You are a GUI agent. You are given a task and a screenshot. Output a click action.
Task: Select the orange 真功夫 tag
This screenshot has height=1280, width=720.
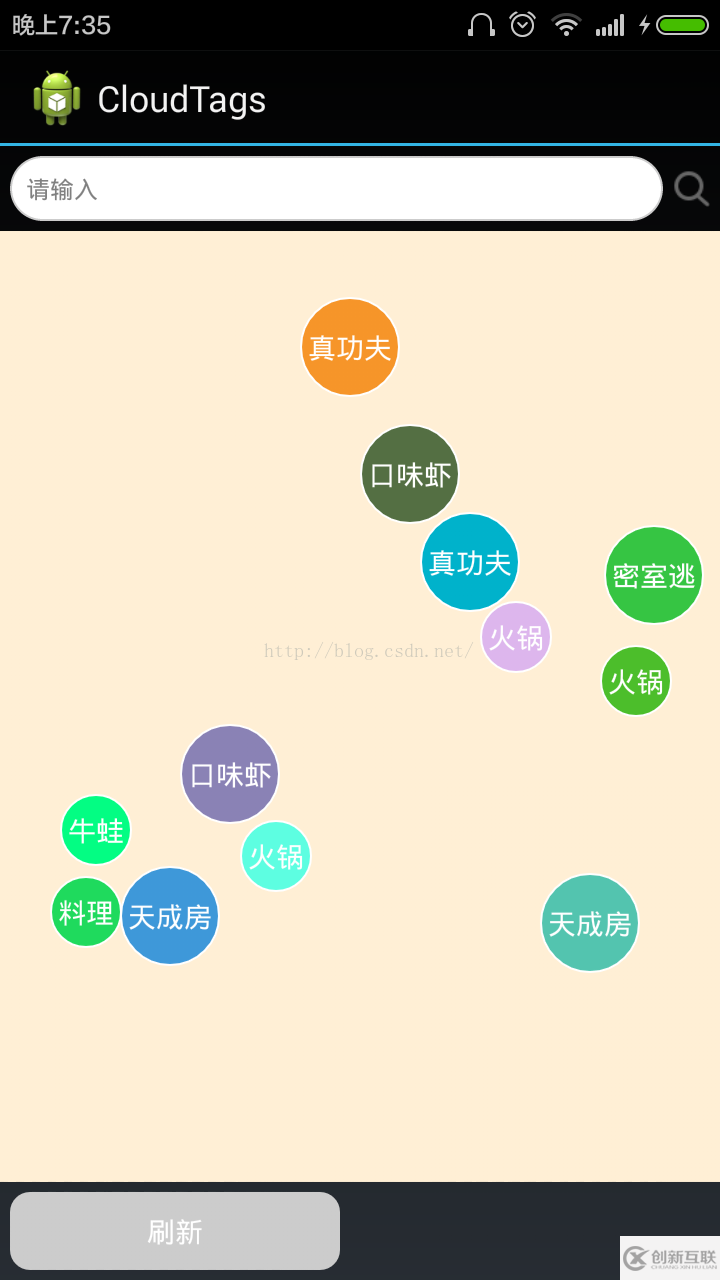pos(350,347)
